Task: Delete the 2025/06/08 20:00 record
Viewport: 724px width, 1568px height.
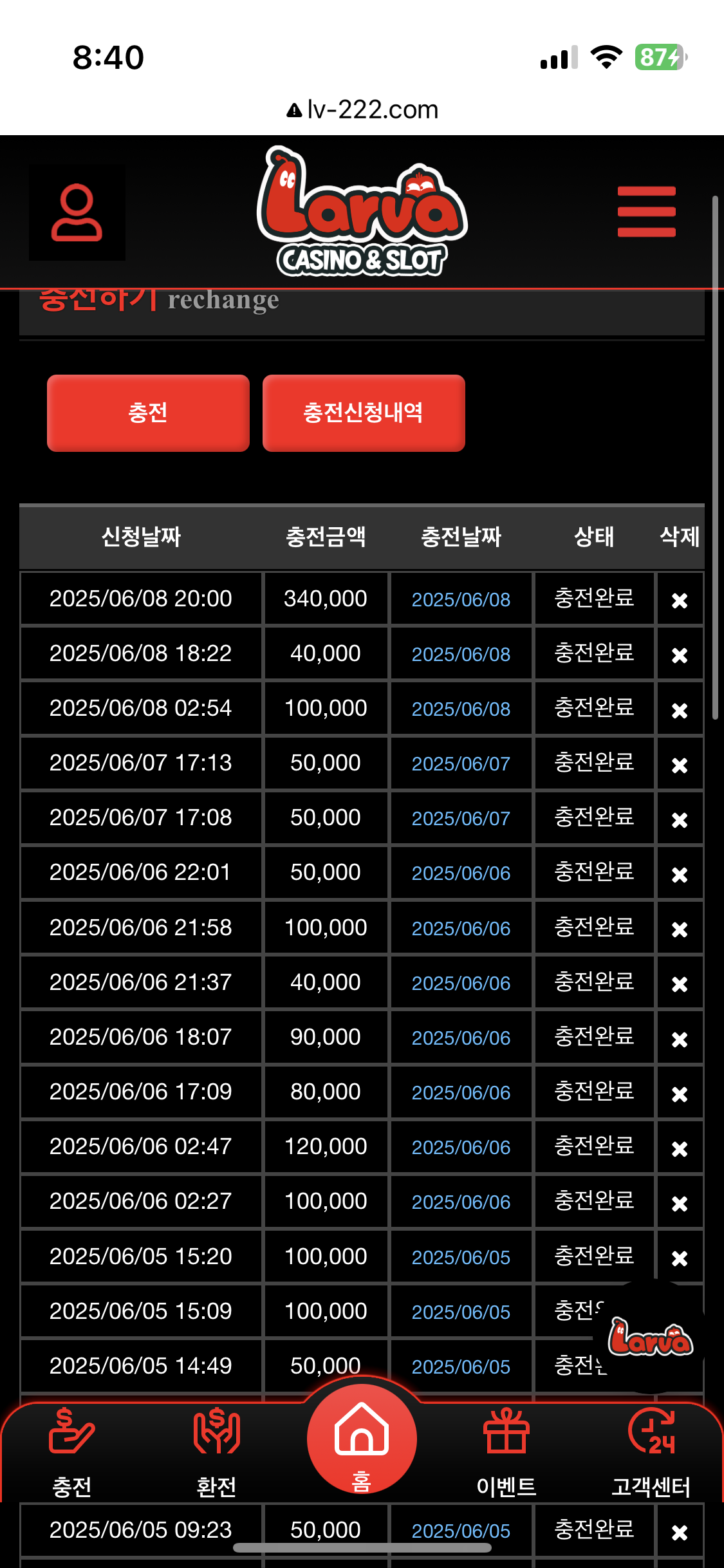Action: (680, 600)
